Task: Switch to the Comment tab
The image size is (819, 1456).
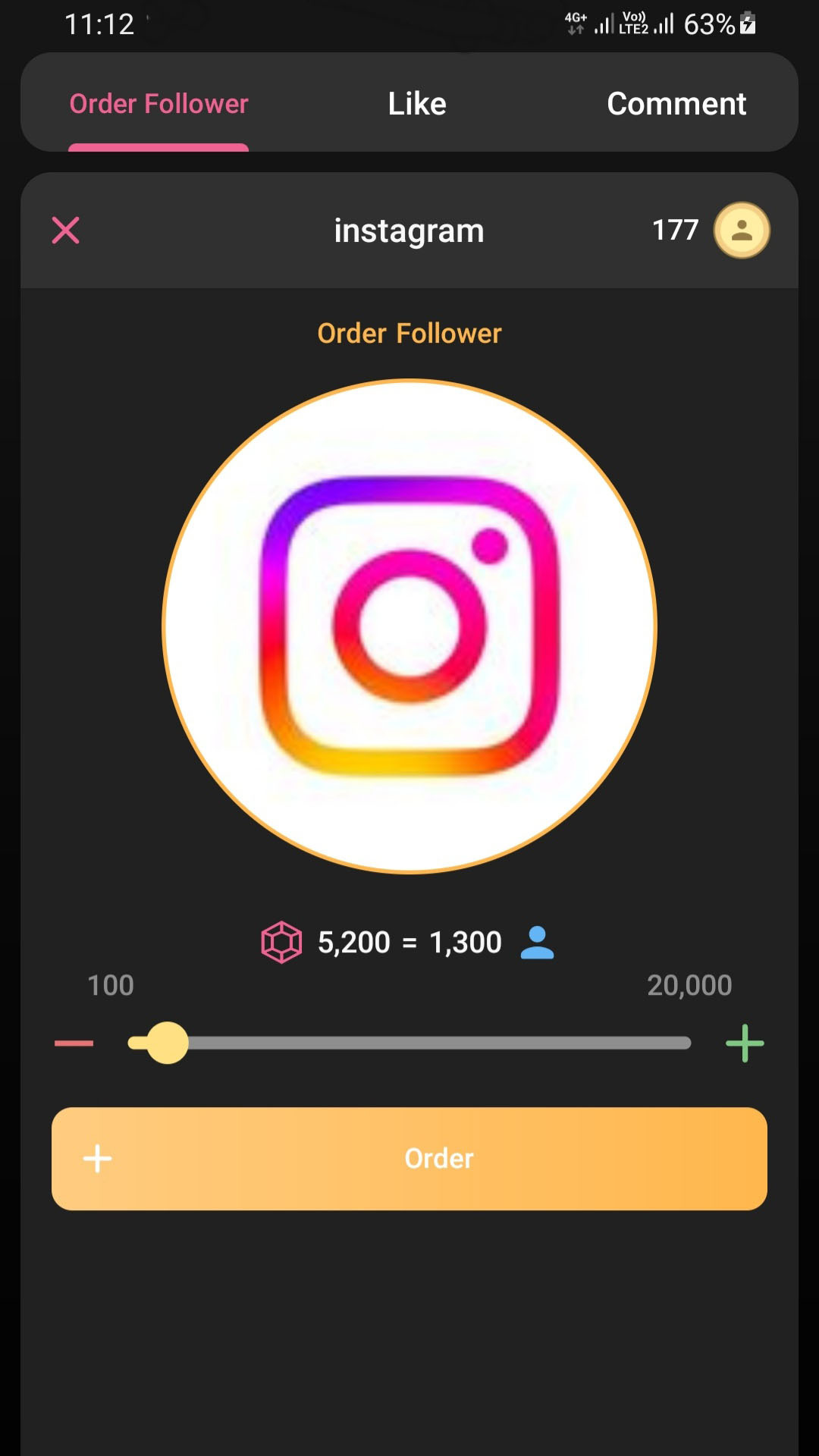Action: coord(676,104)
